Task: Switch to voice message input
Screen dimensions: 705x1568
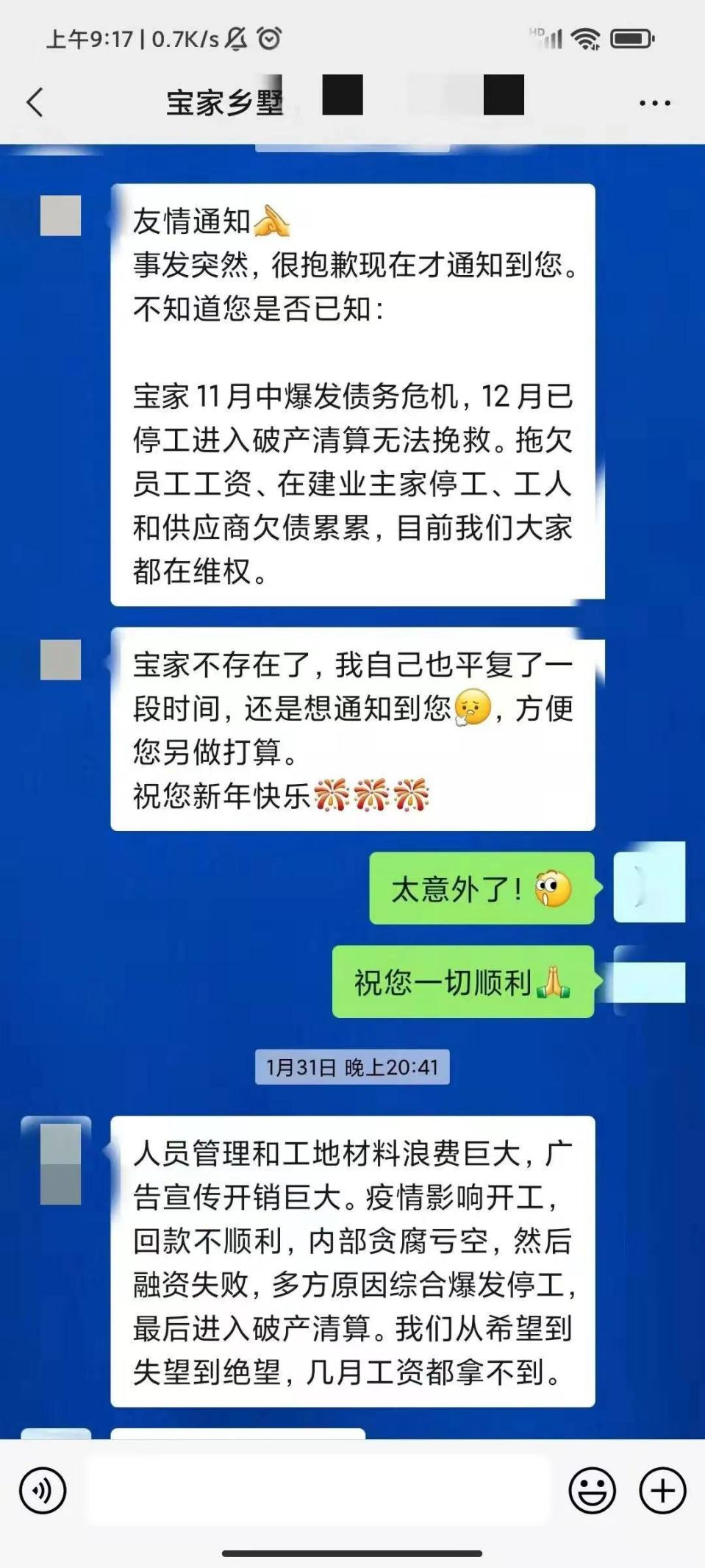Action: (43, 1491)
